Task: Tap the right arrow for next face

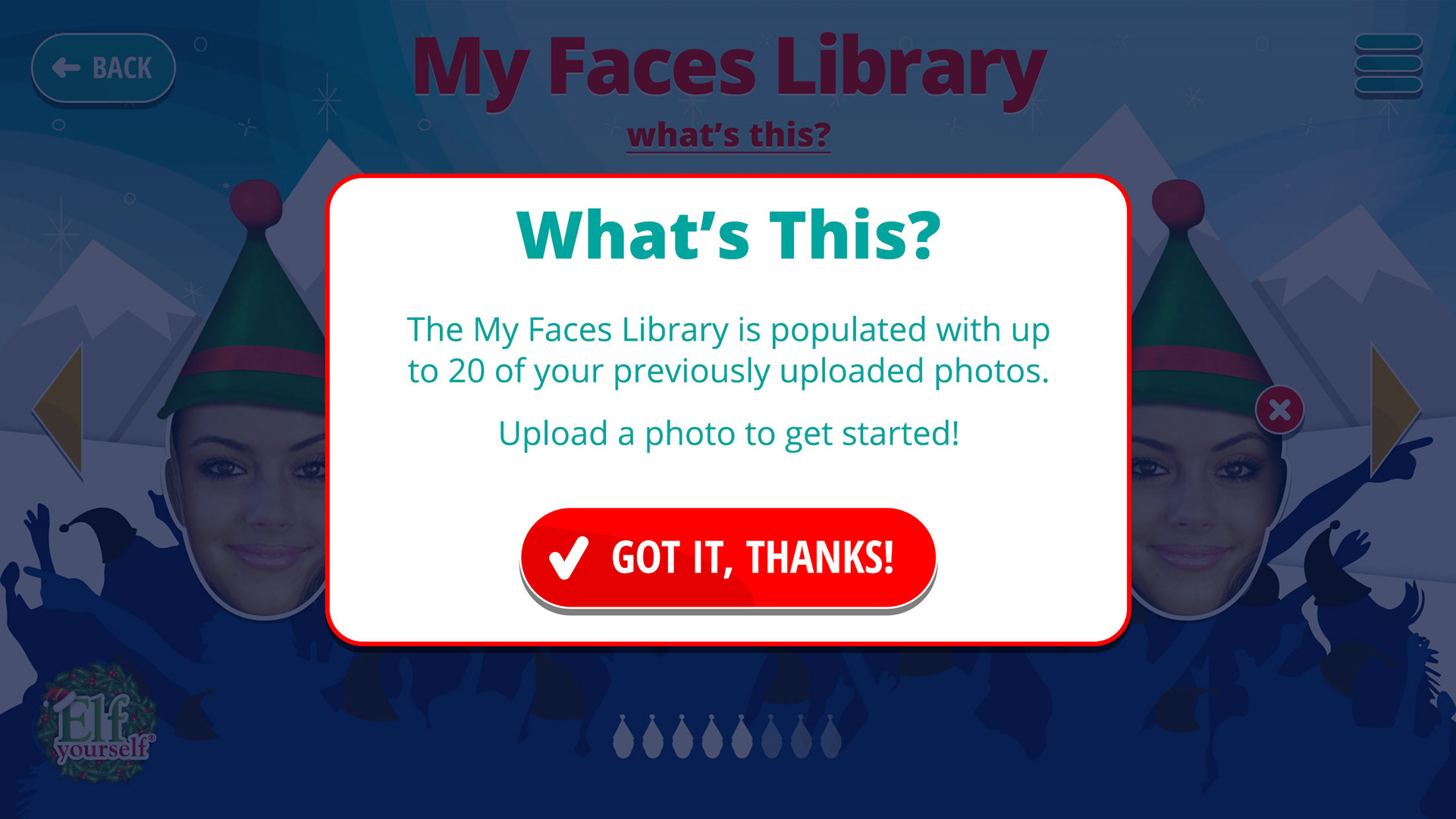Action: tap(1395, 410)
